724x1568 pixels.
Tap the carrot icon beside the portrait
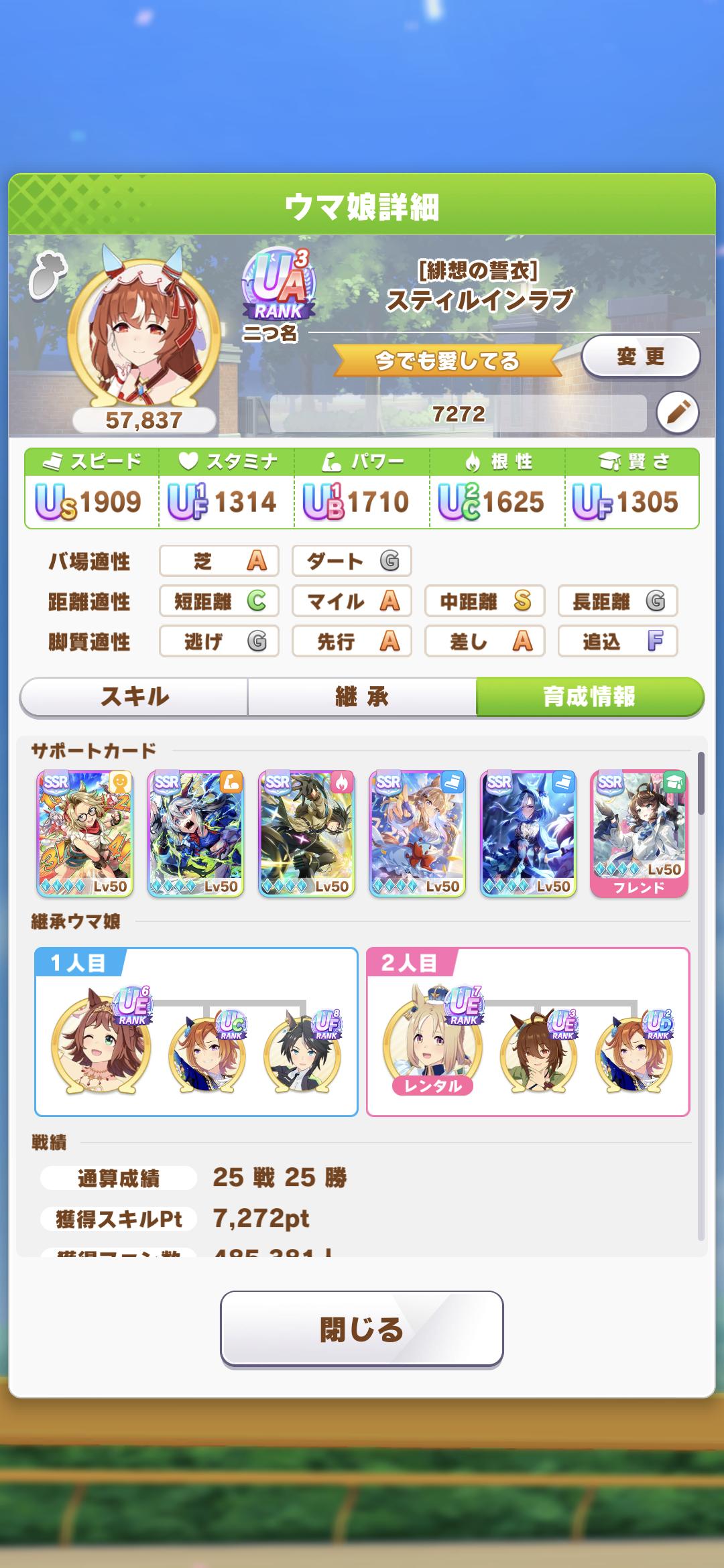tap(48, 273)
